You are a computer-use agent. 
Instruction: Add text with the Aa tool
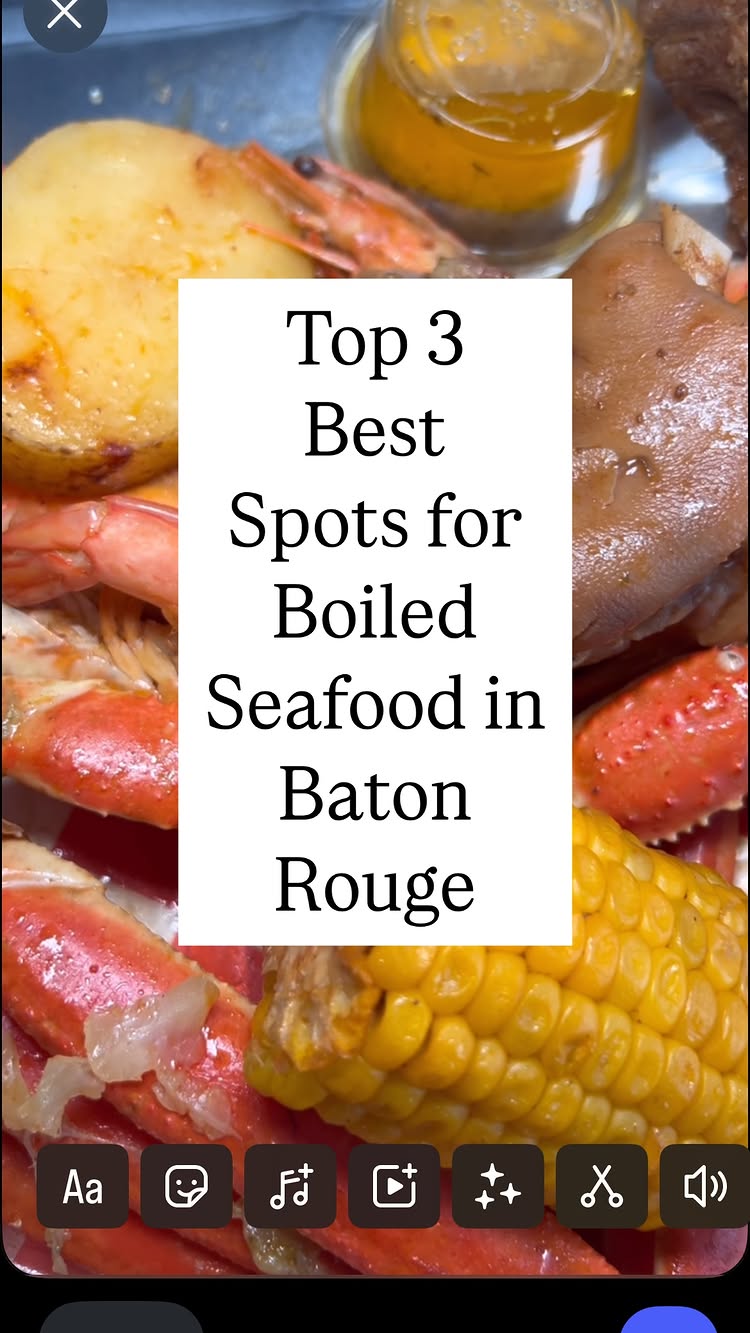(x=83, y=1187)
